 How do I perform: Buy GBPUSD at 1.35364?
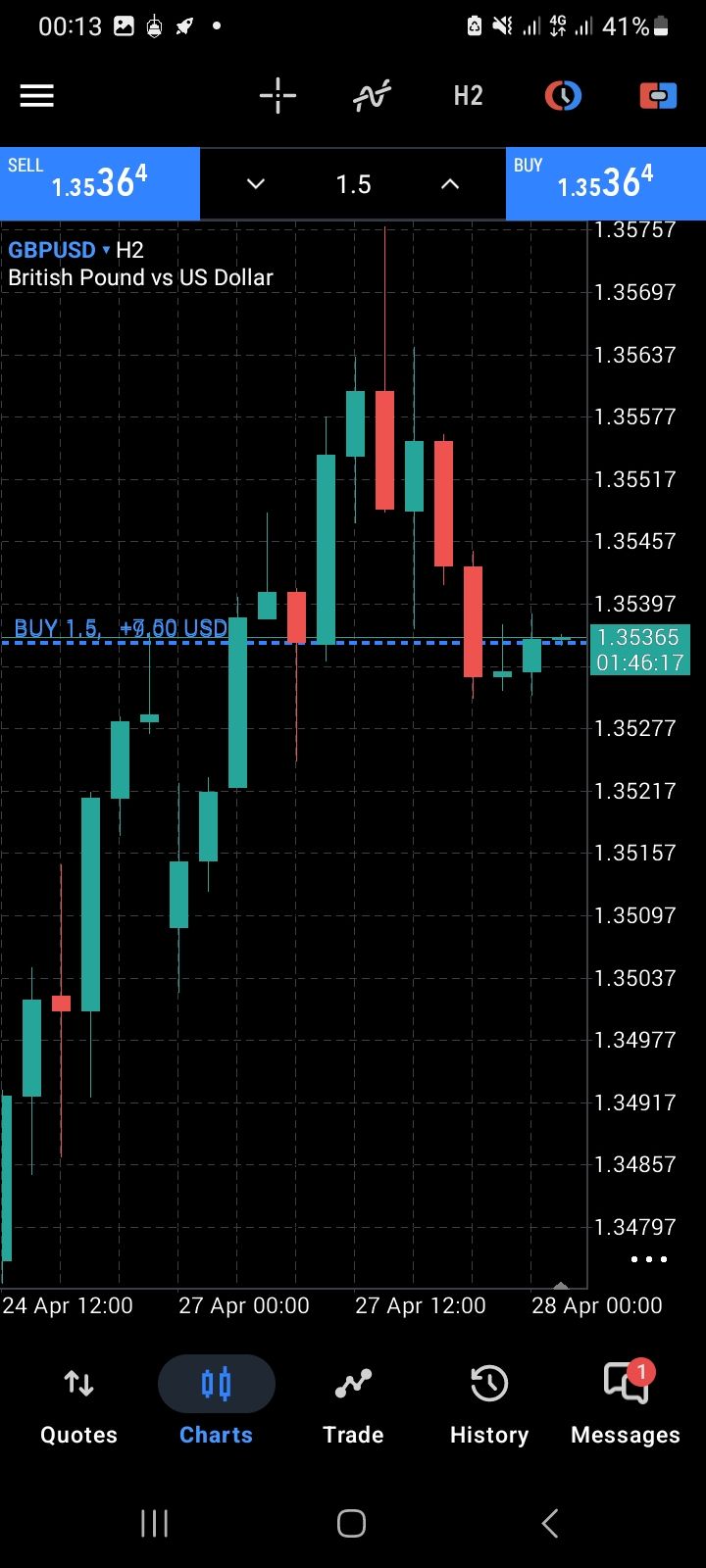point(605,183)
